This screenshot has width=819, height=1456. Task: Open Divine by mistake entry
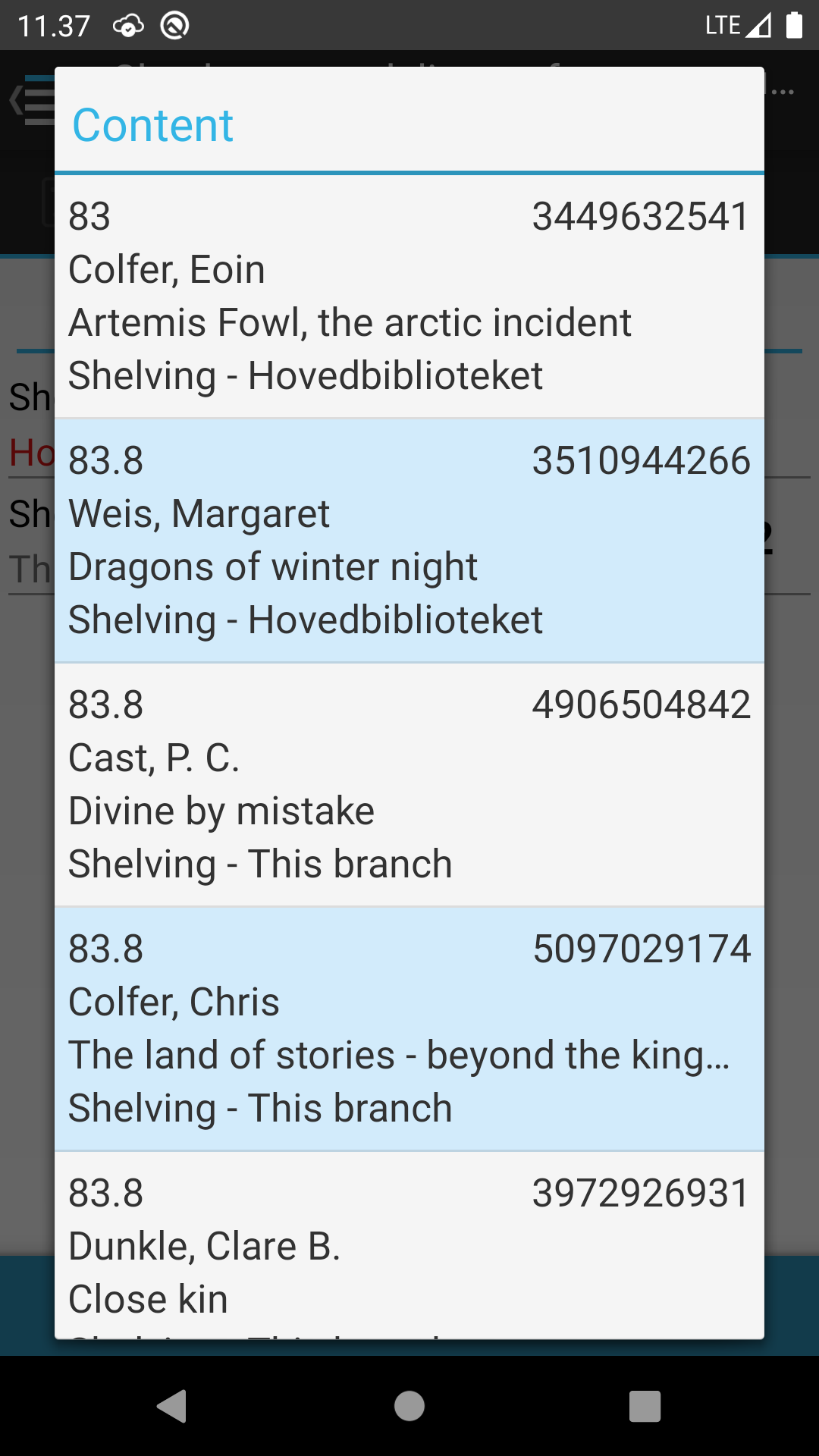tap(409, 784)
